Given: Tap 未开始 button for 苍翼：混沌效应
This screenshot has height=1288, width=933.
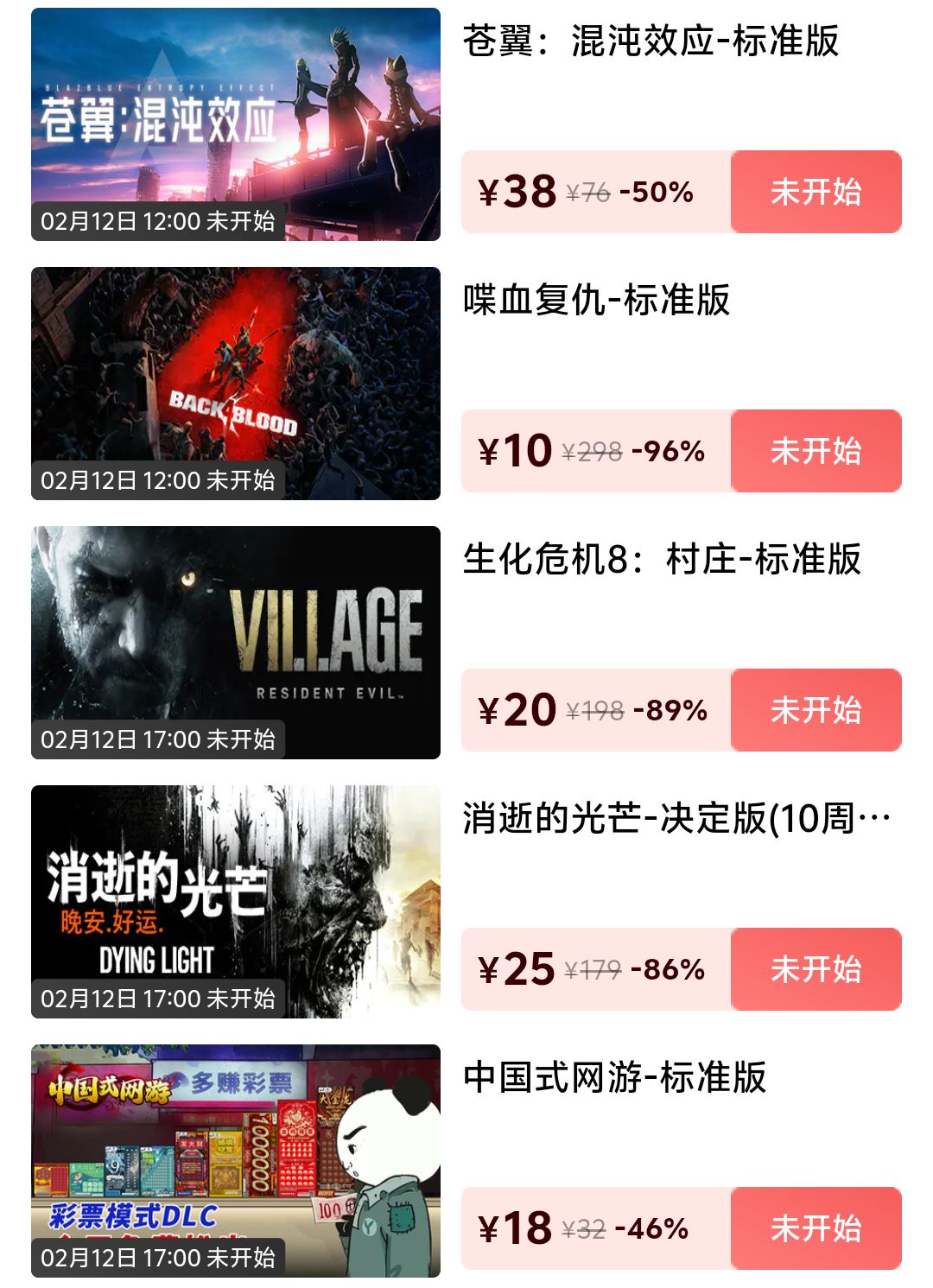Looking at the screenshot, I should (816, 192).
